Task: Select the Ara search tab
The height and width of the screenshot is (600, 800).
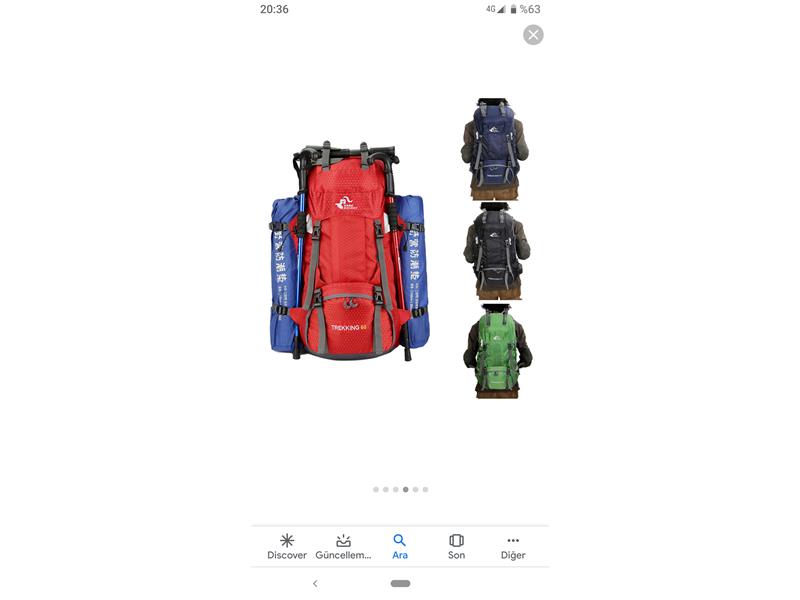Action: click(x=400, y=546)
